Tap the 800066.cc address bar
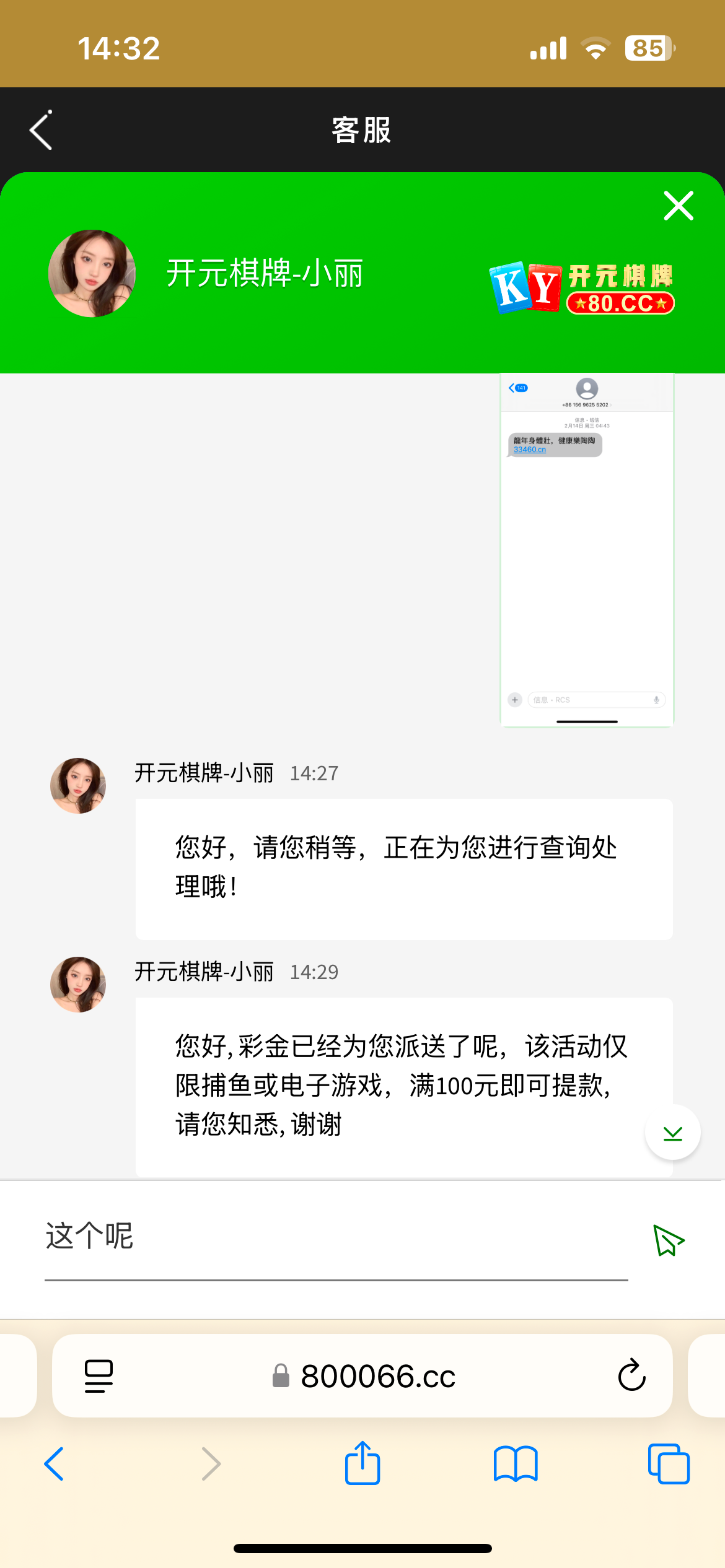The width and height of the screenshot is (725, 1568). point(362,1376)
